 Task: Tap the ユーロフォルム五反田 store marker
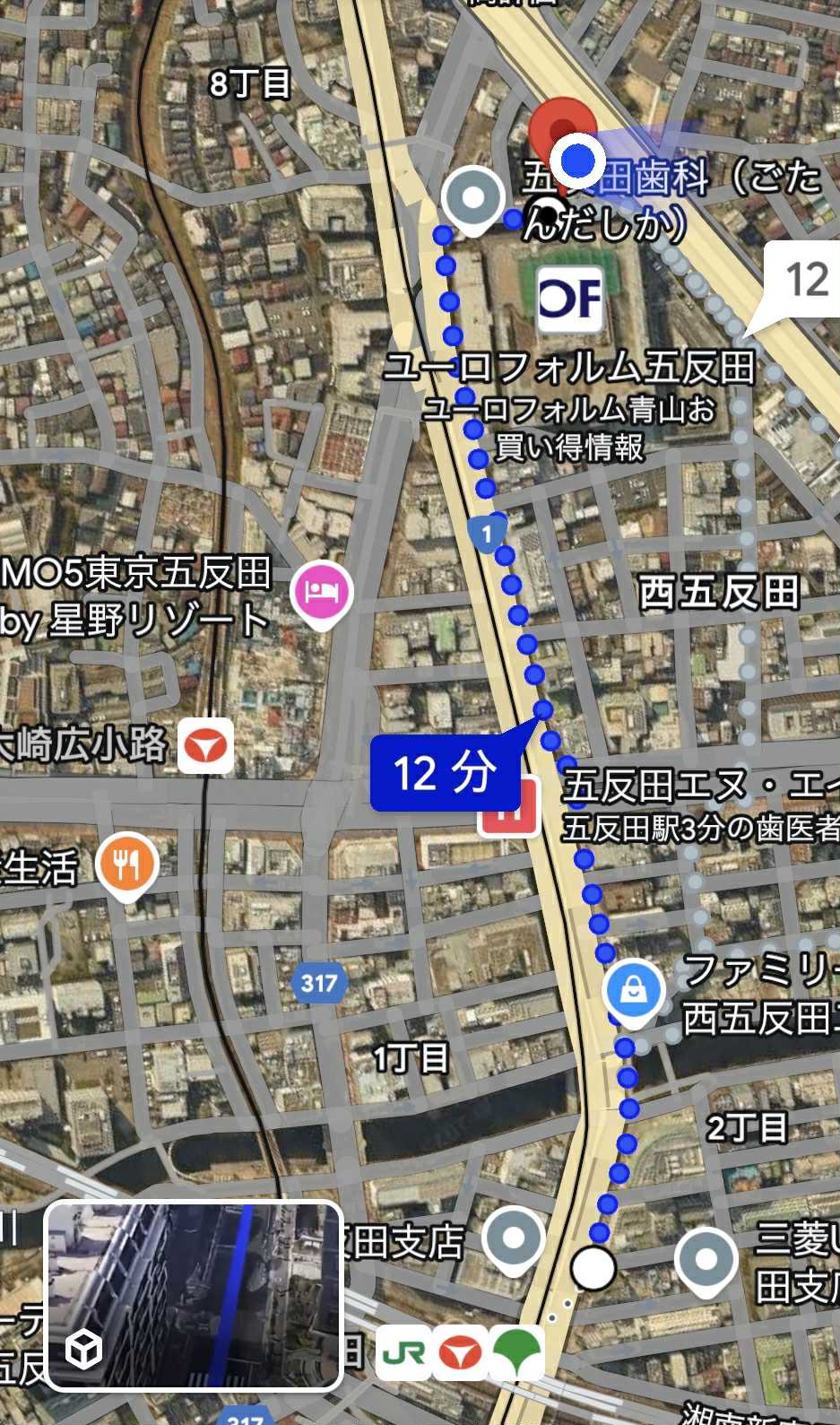pos(570,299)
